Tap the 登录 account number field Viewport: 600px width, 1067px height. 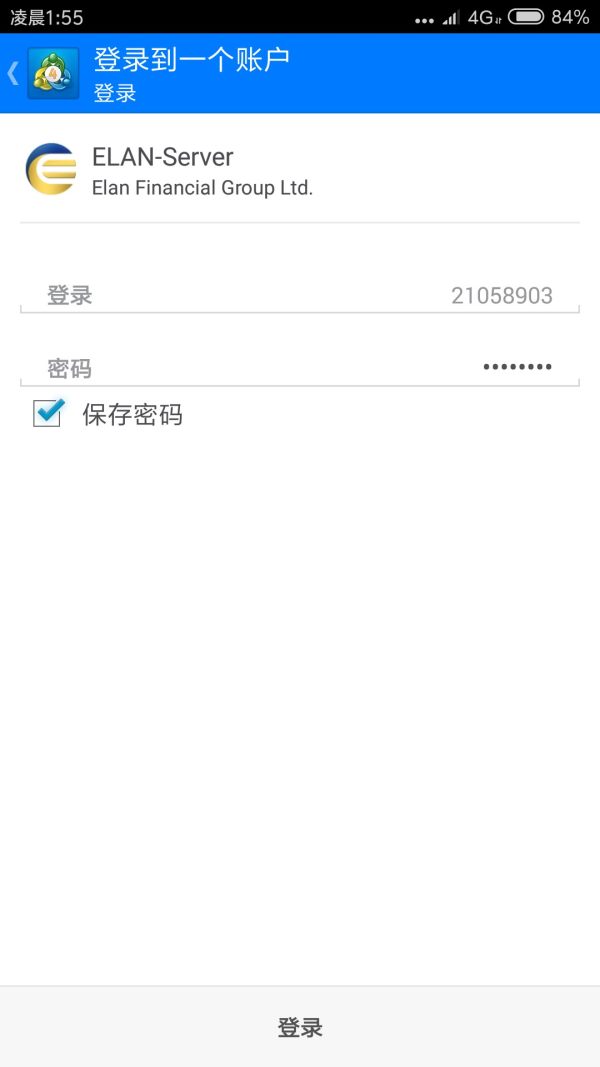(x=300, y=295)
